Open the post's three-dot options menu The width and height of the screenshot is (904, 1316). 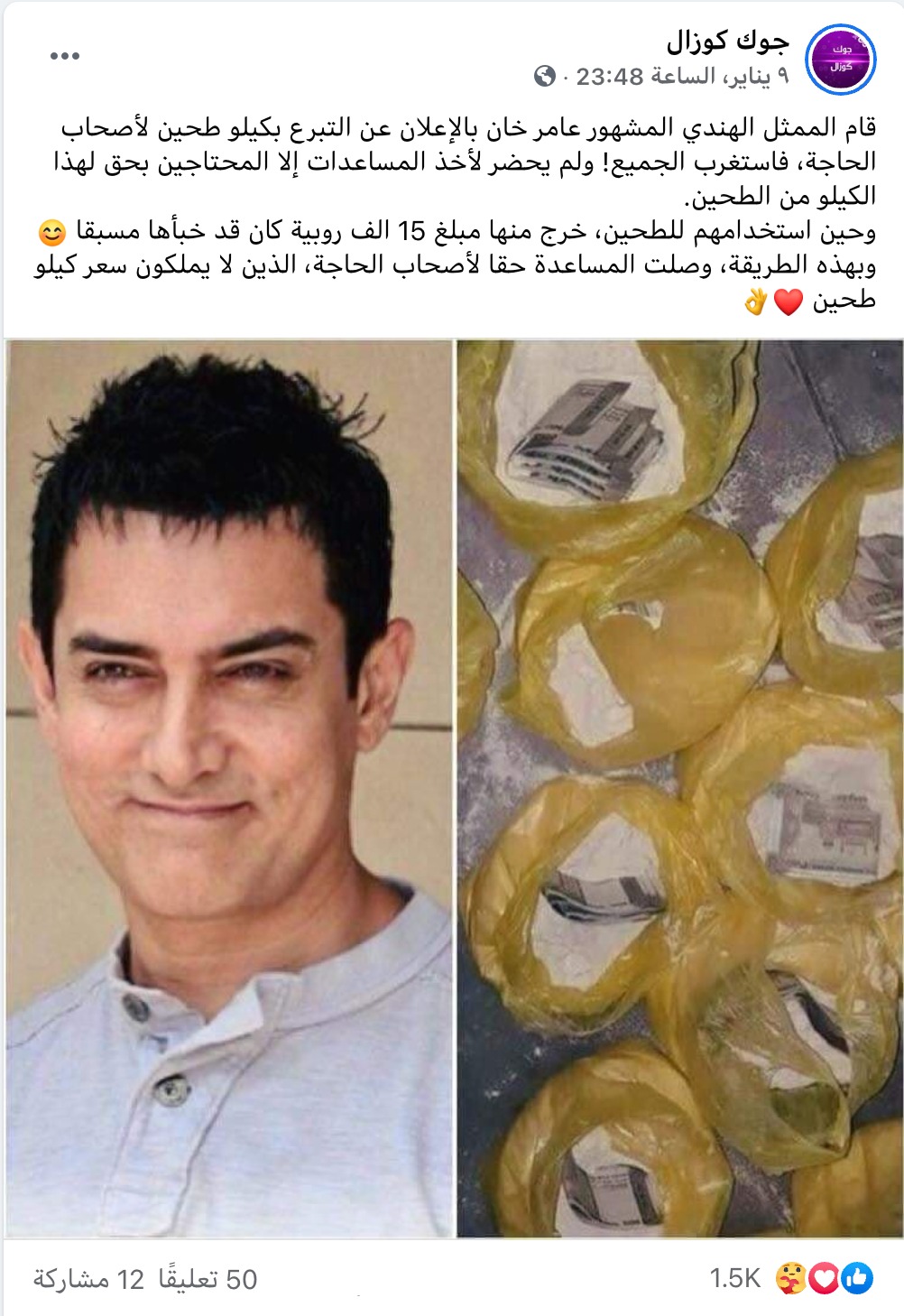click(x=65, y=57)
